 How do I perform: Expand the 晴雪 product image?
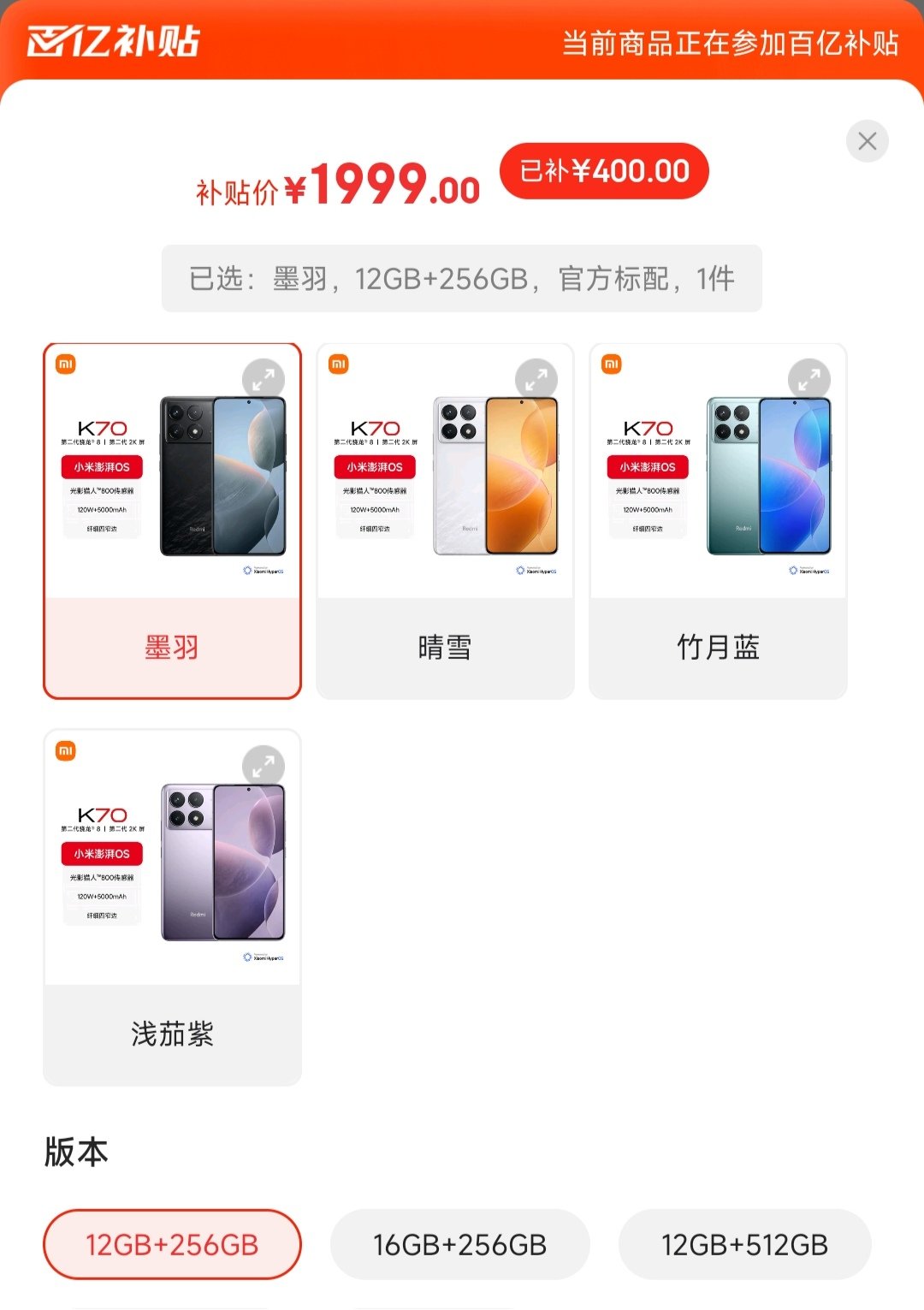[x=536, y=379]
